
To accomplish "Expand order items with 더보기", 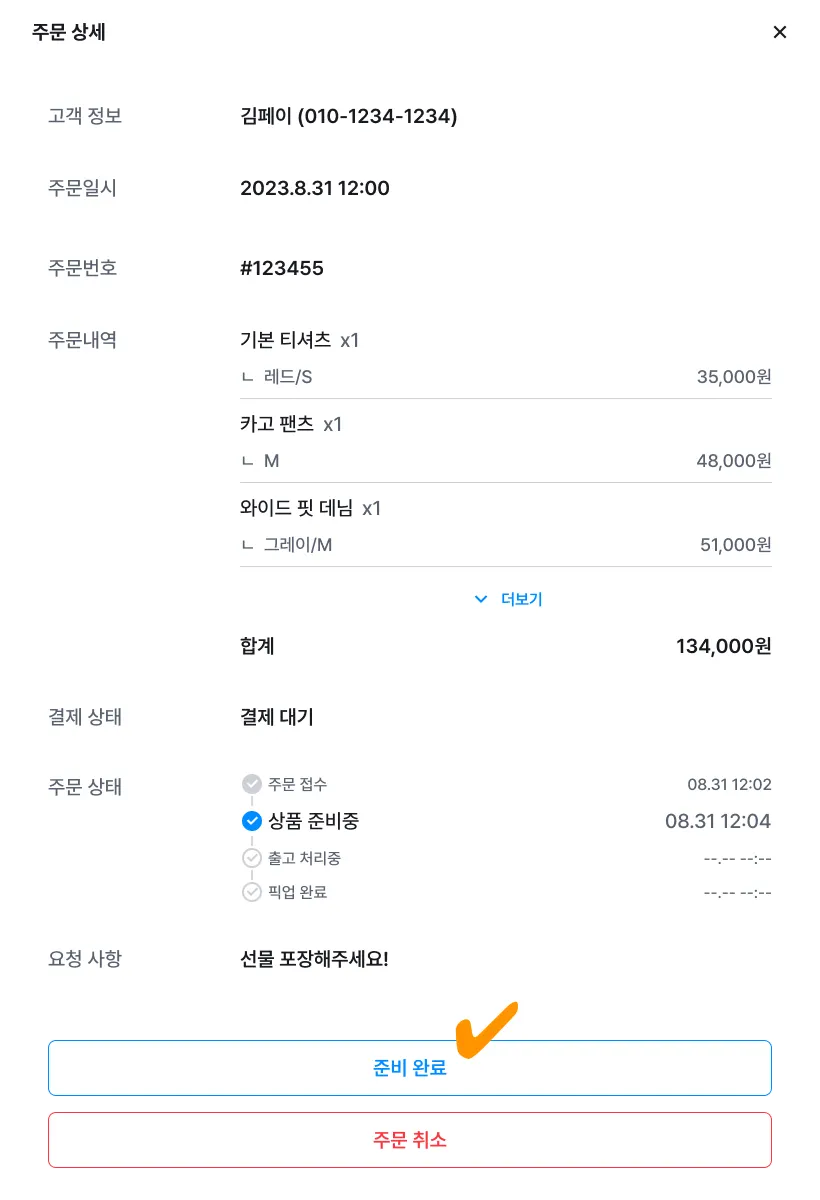I will 508,599.
